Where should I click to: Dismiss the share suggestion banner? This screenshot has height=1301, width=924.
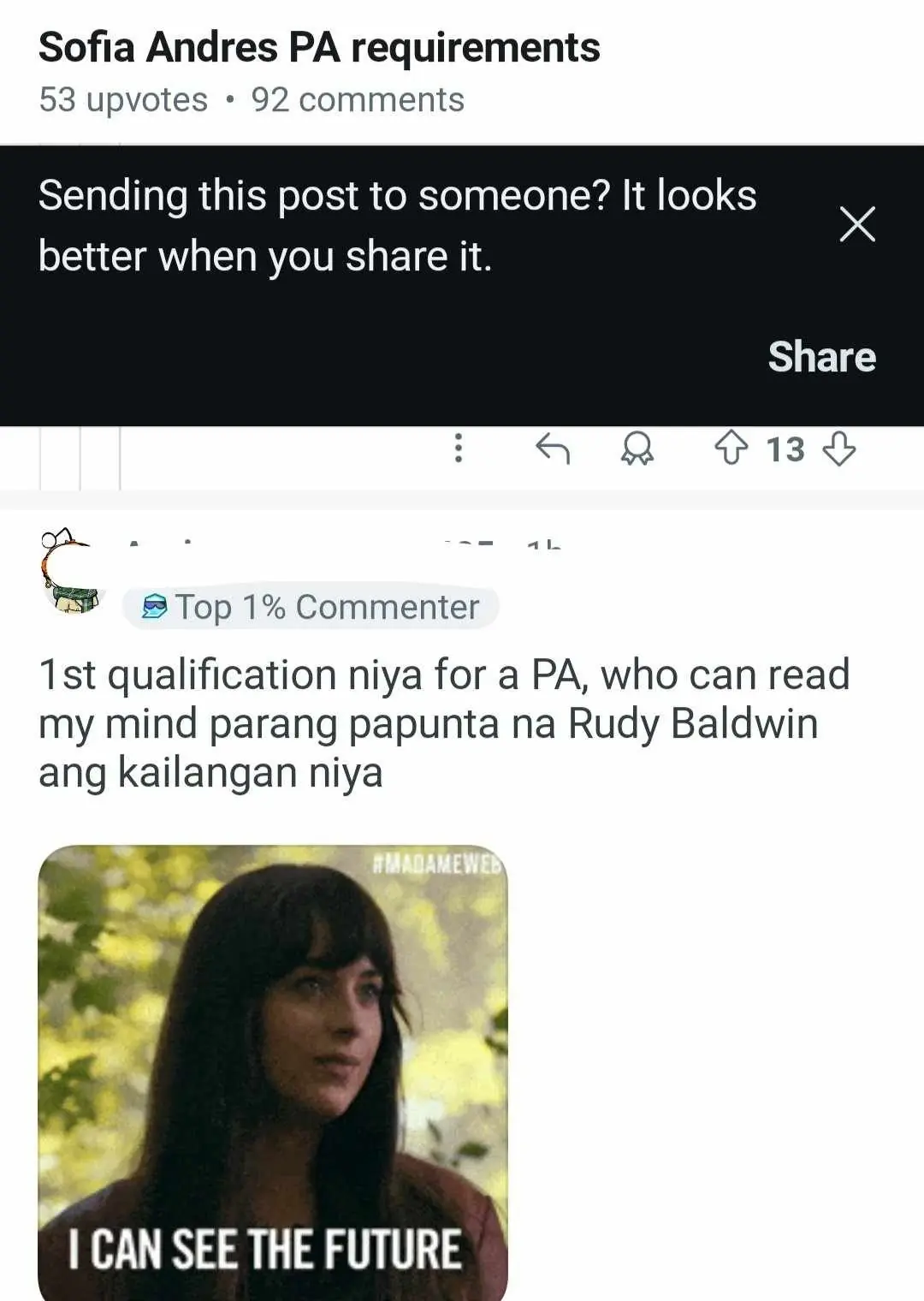[857, 224]
